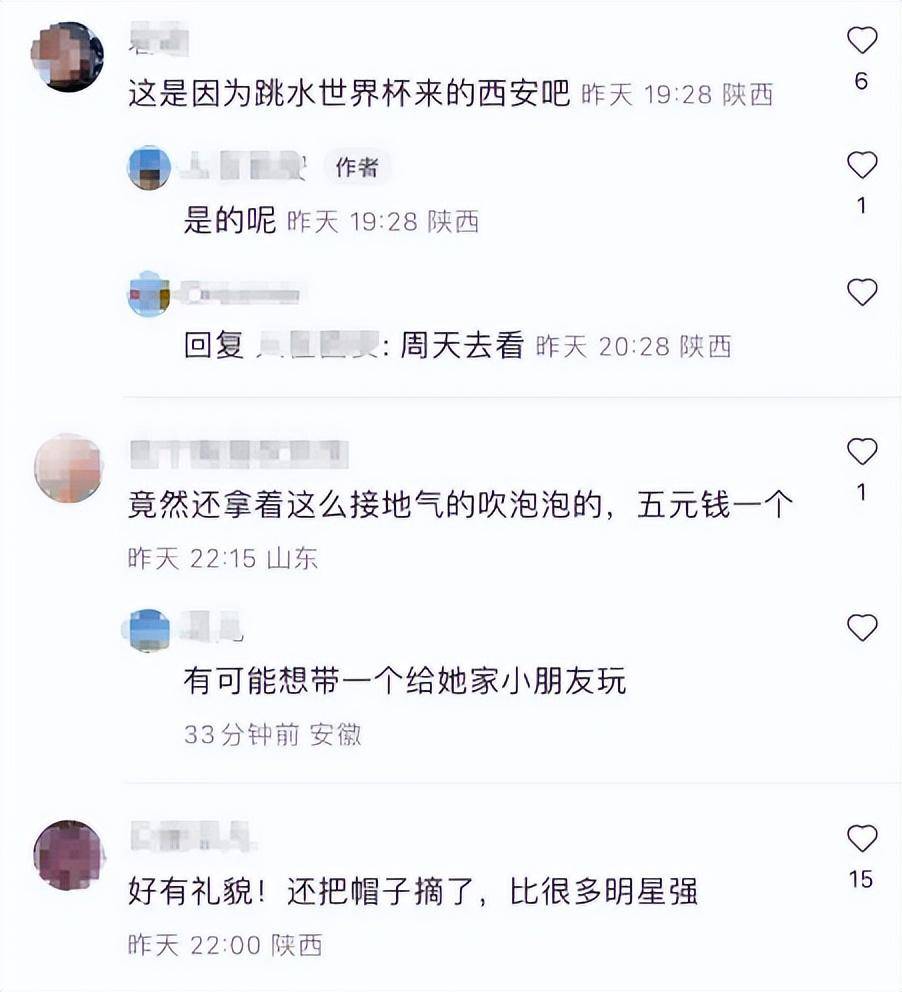Open avatar of the 小朋友玩 replier
This screenshot has width=902, height=992.
pyautogui.click(x=149, y=630)
